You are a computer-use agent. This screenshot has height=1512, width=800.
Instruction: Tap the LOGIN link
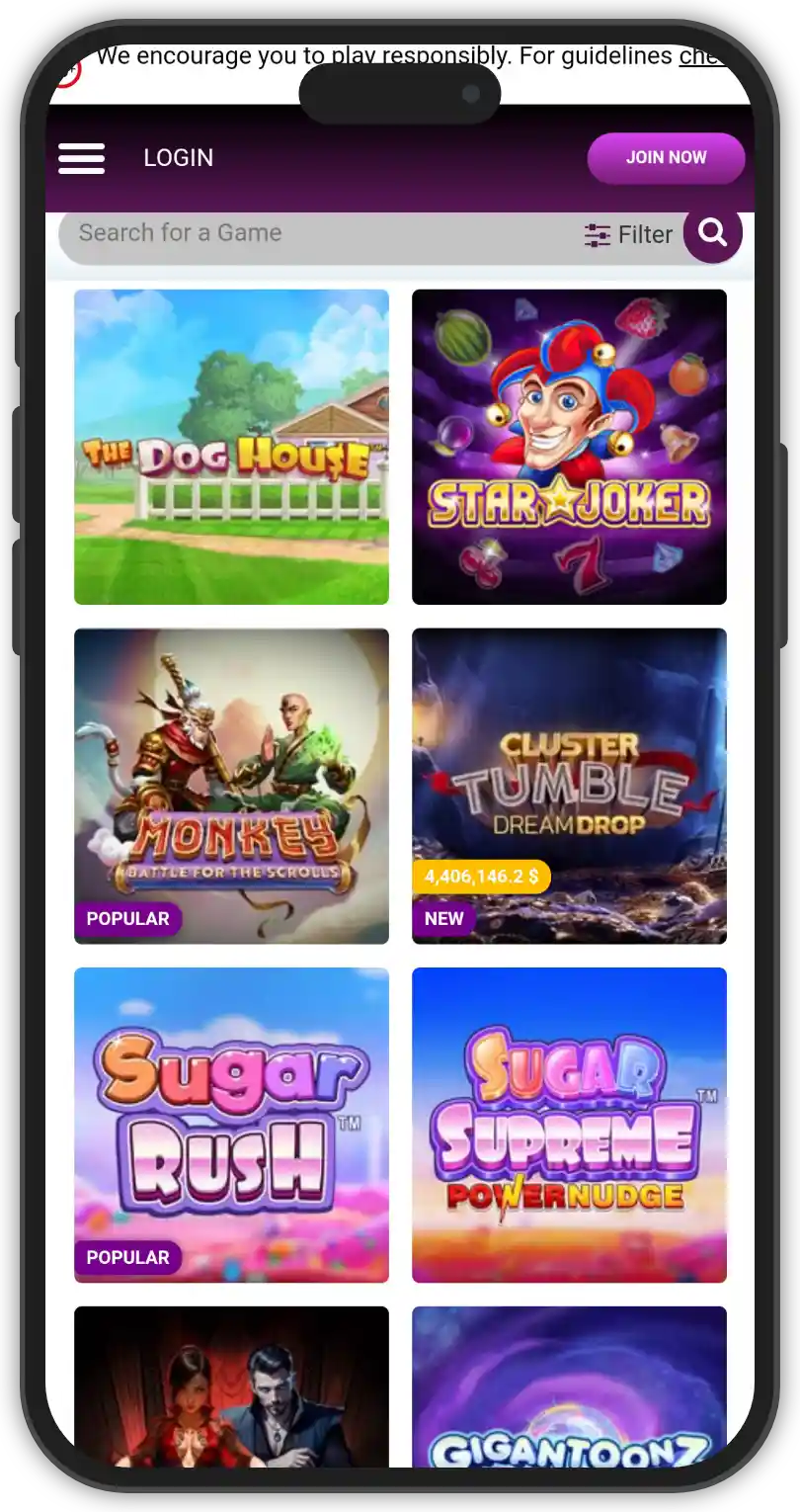tap(179, 158)
